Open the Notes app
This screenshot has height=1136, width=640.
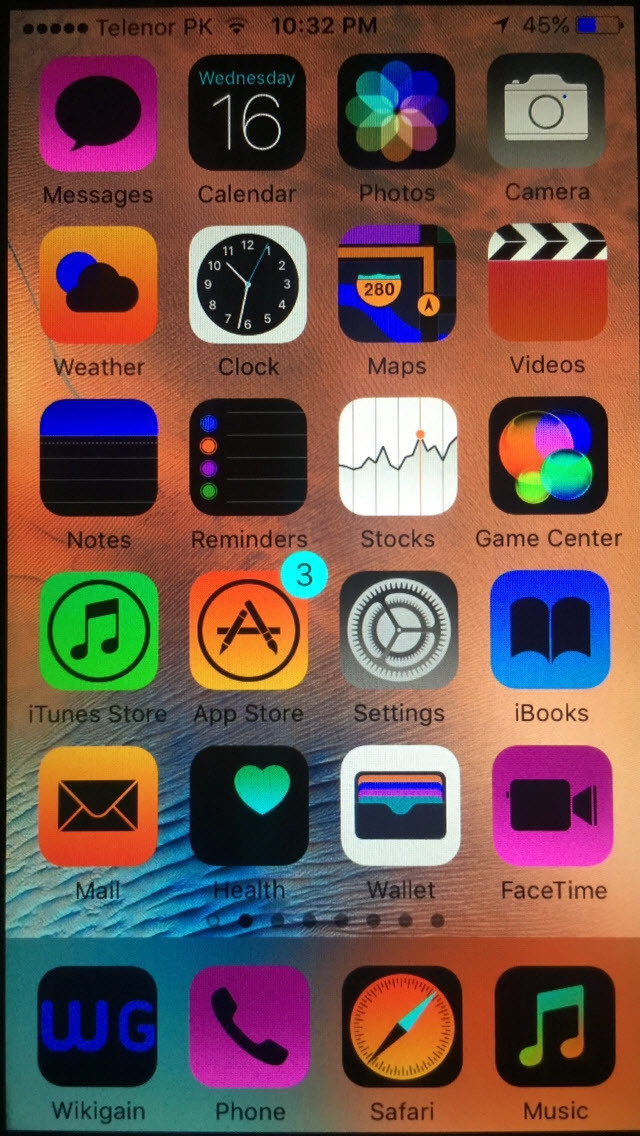pos(98,457)
